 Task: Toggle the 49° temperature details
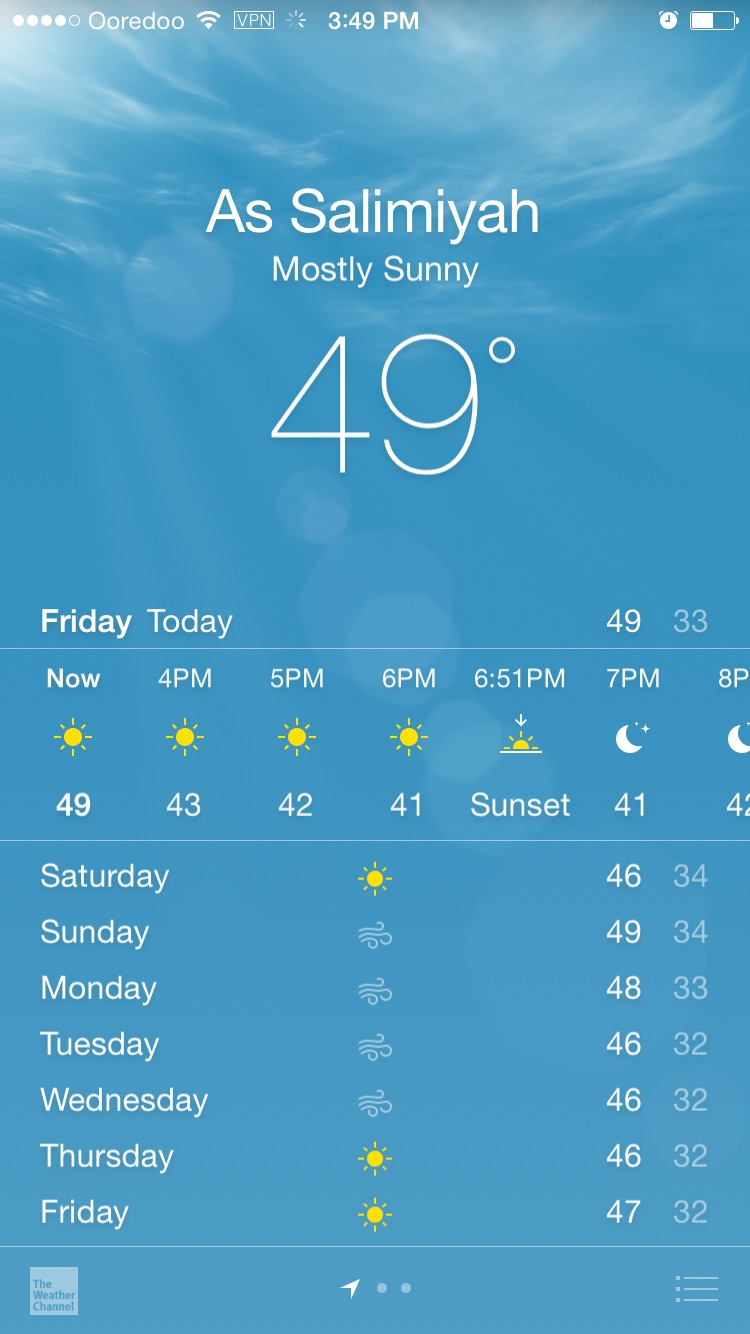[x=390, y=405]
